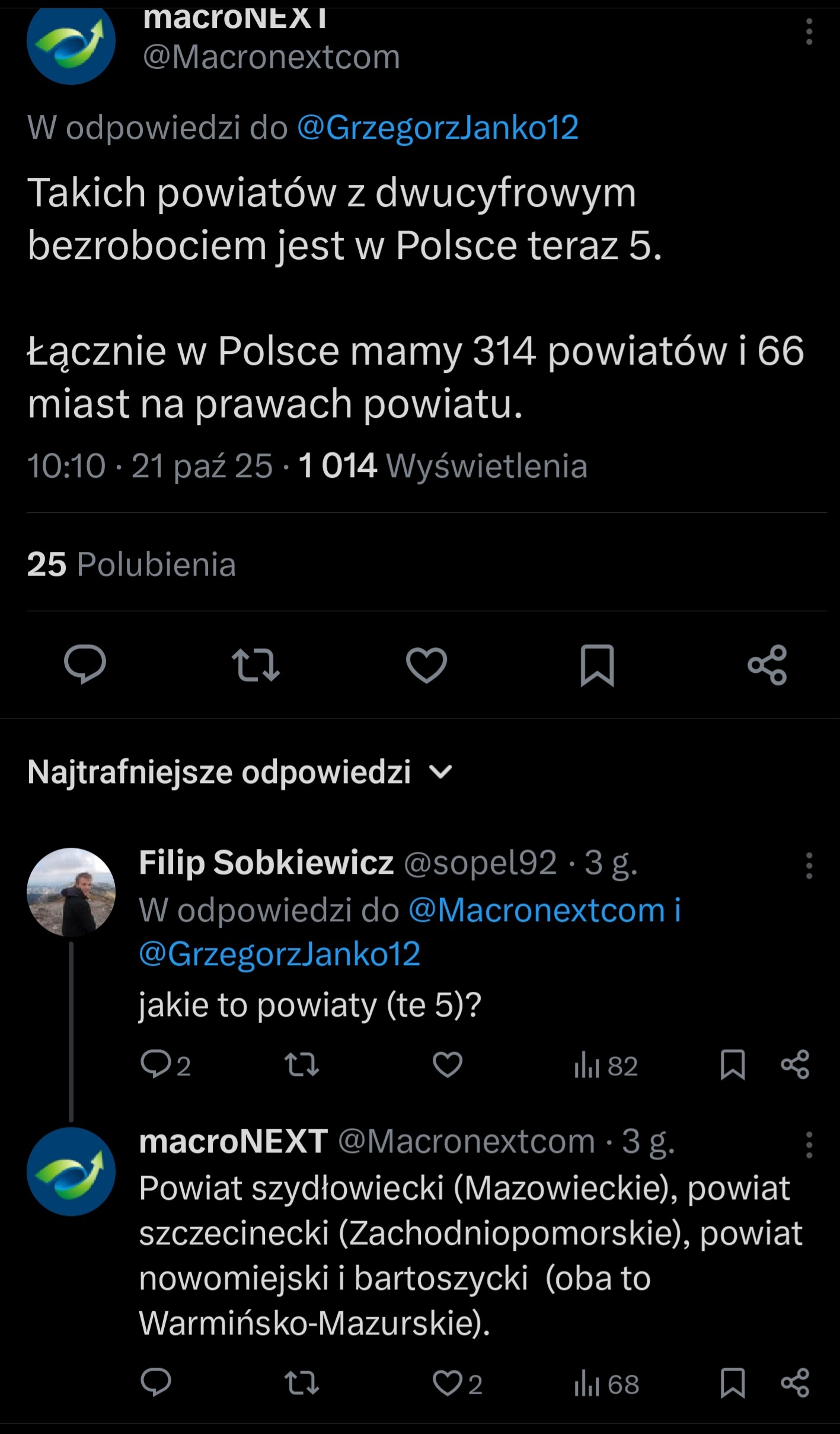840x1434 pixels.
Task: Open overflow menu on the main macroNEXT post
Action: [809, 32]
